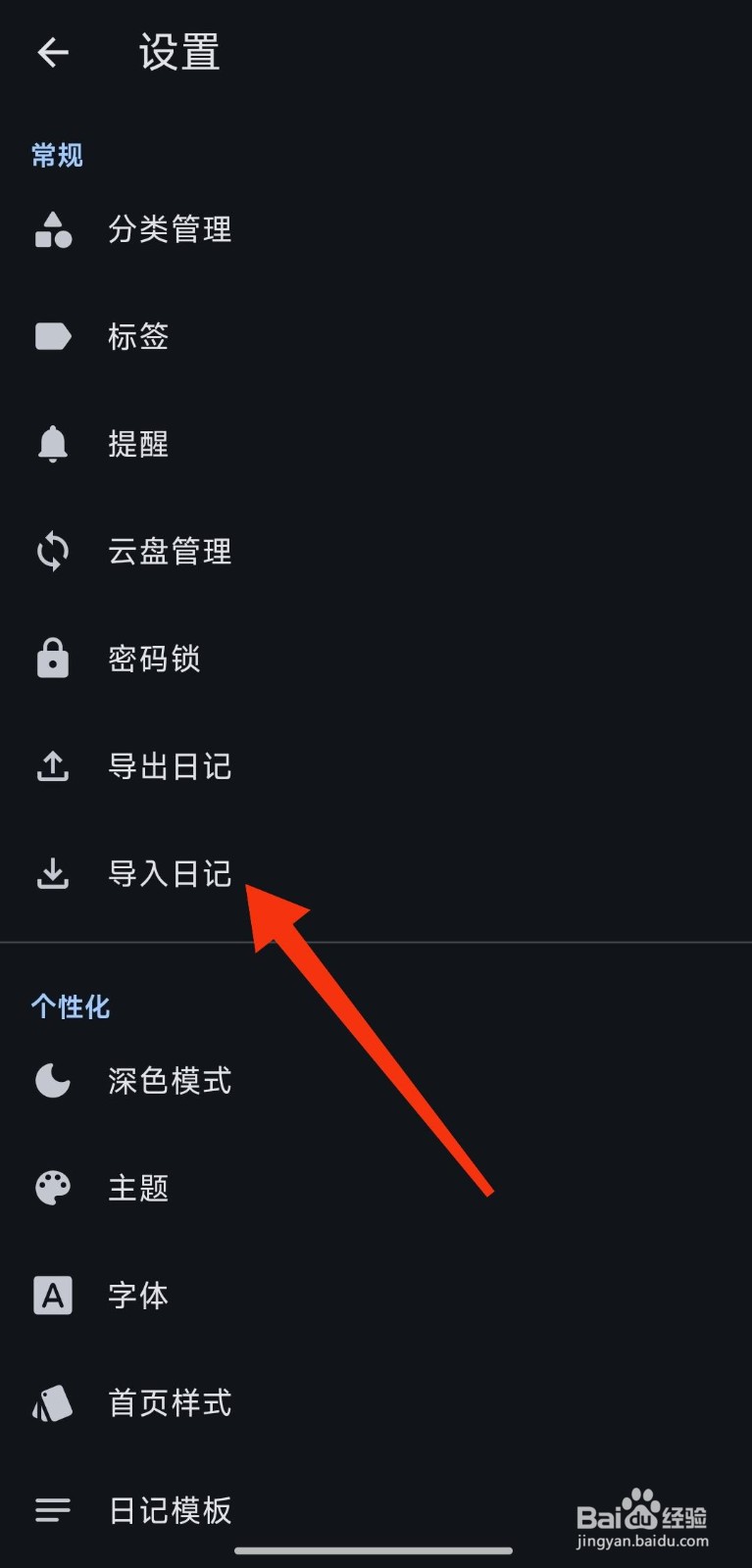Tap the moon icon for 深色模式
Image resolution: width=752 pixels, height=1568 pixels.
52,1081
